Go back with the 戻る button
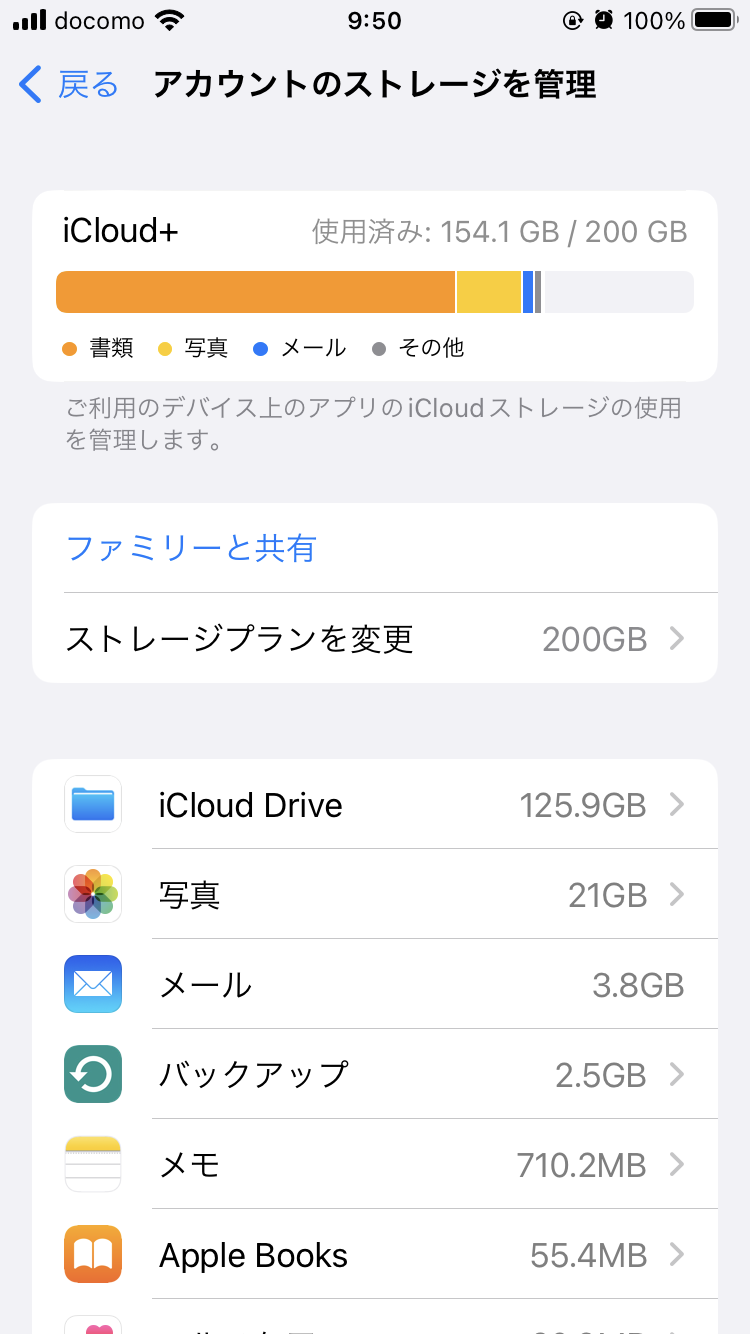 pyautogui.click(x=70, y=85)
